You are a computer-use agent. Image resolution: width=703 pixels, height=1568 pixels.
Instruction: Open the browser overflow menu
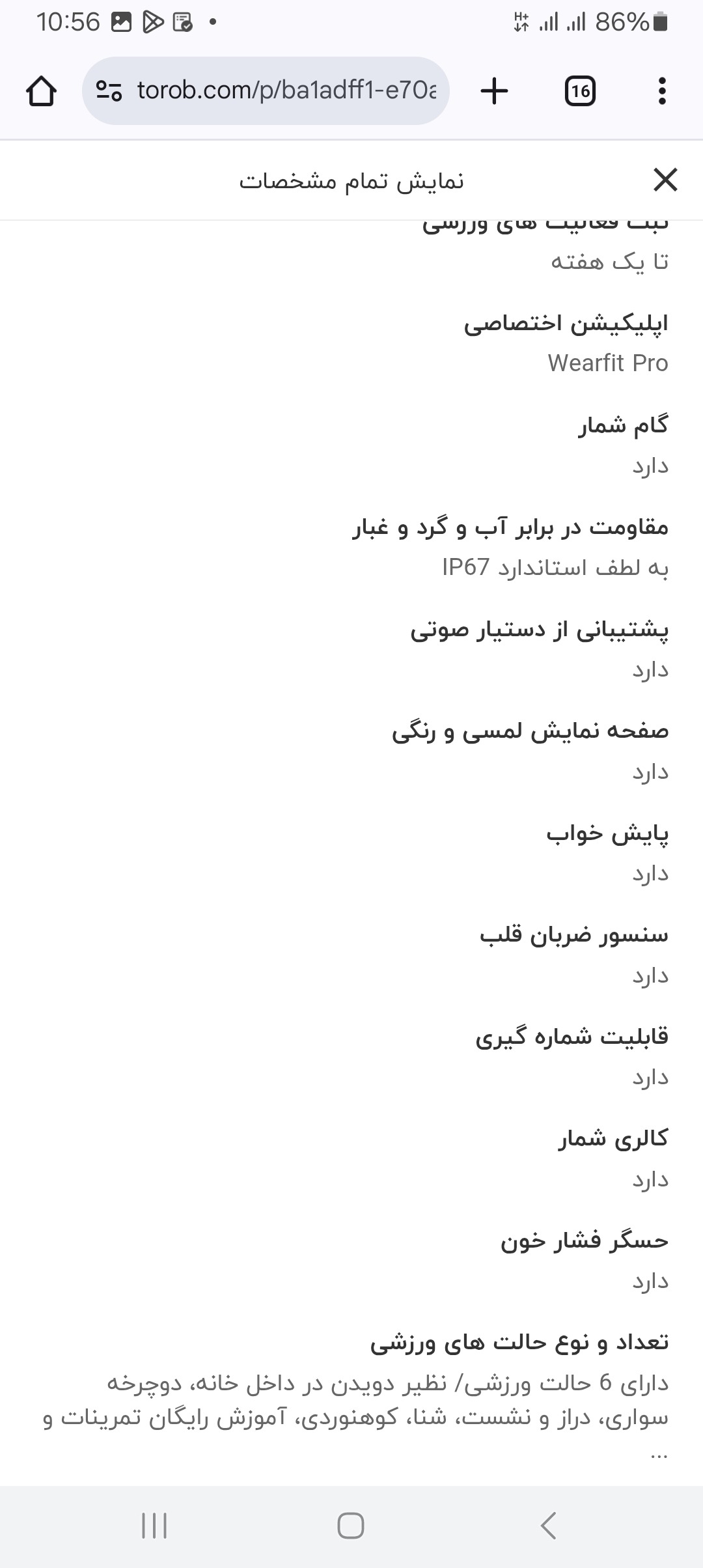661,91
